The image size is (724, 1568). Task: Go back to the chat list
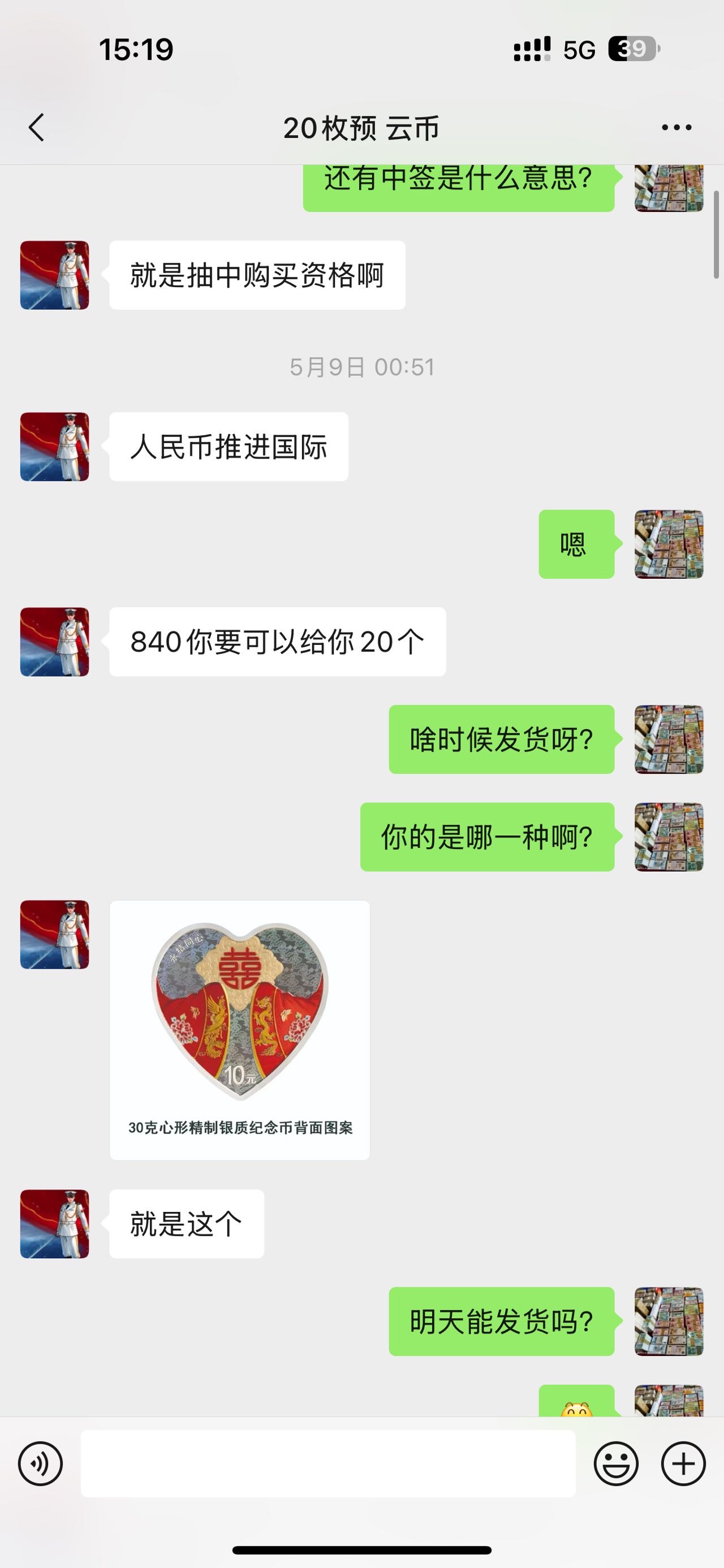point(37,127)
